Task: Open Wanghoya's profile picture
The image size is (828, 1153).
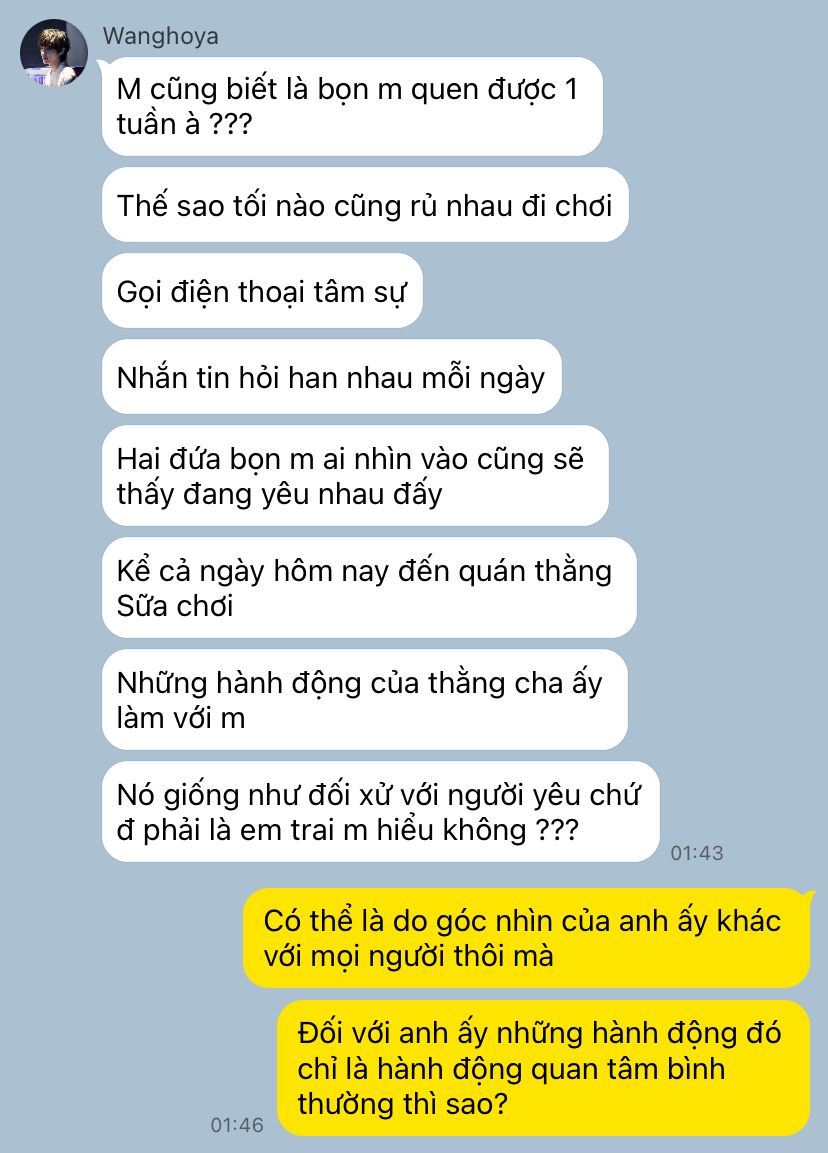Action: click(x=54, y=53)
